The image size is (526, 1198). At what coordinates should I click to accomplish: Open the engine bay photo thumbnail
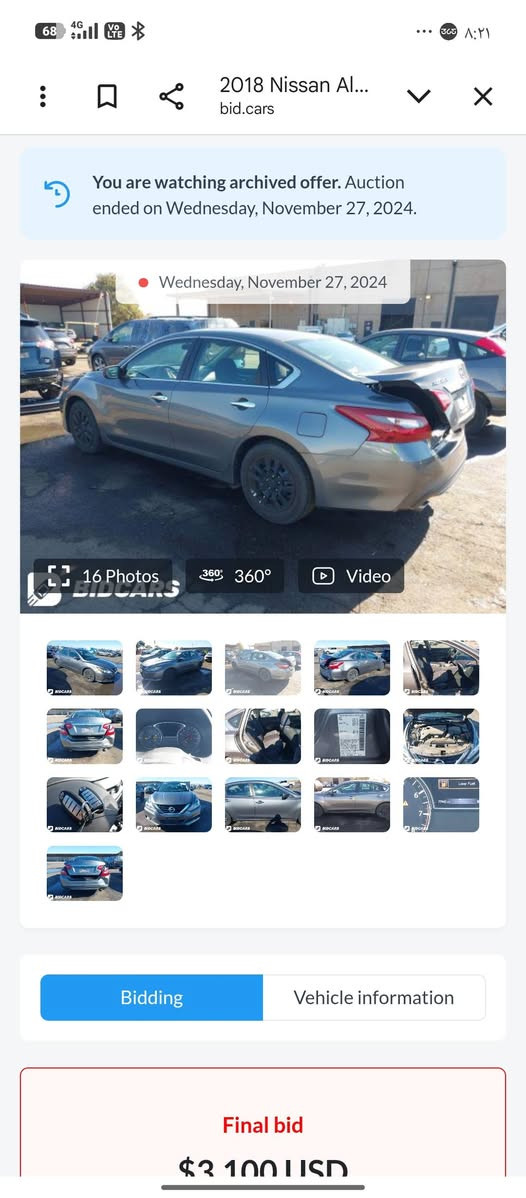coord(441,736)
